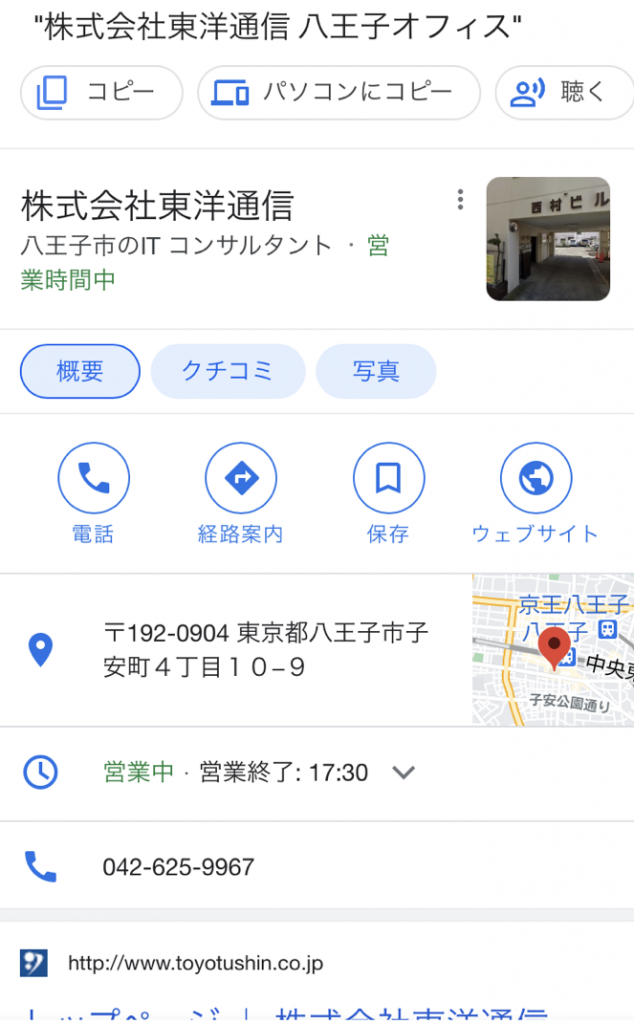The image size is (634, 1024).
Task: Get directions with 経路案内
Action: (241, 494)
